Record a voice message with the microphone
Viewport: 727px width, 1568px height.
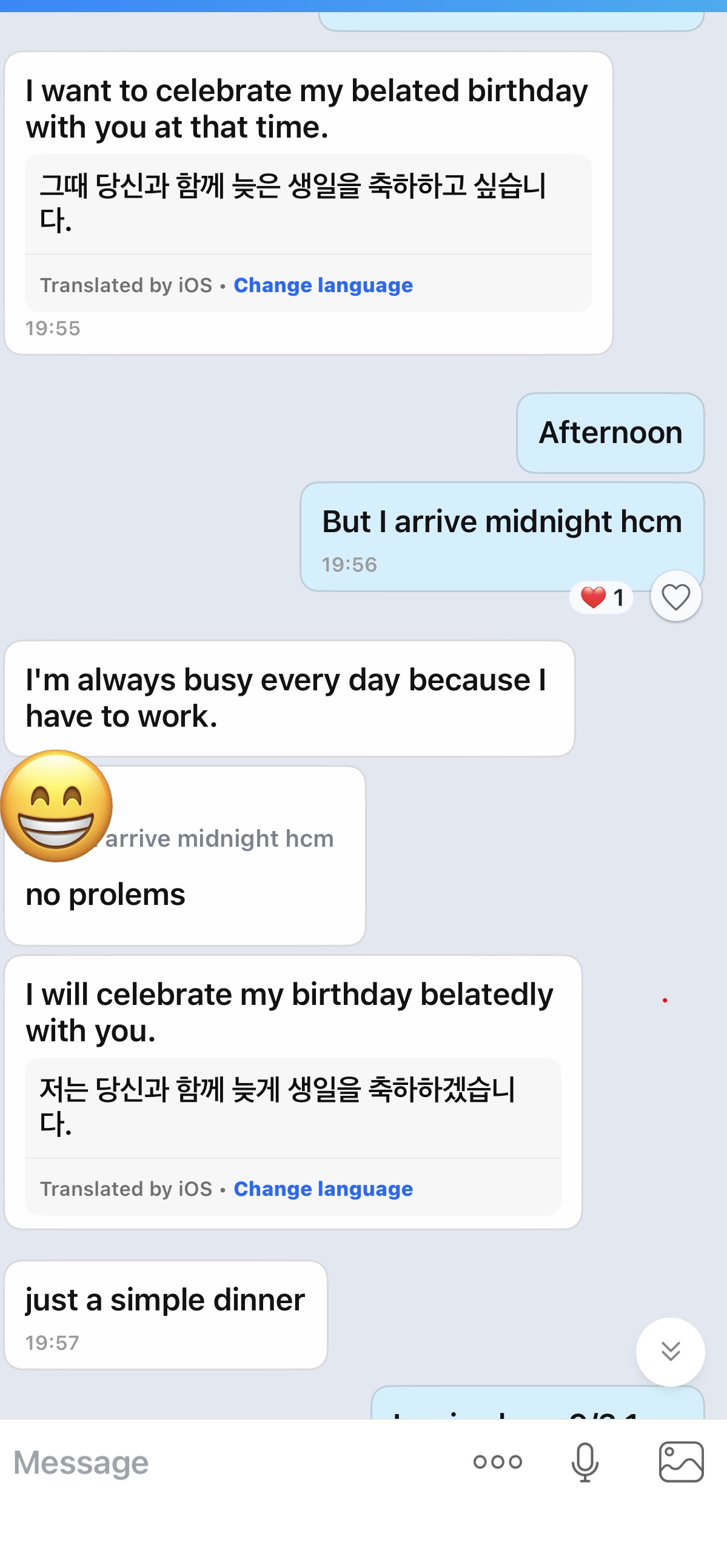(585, 1462)
